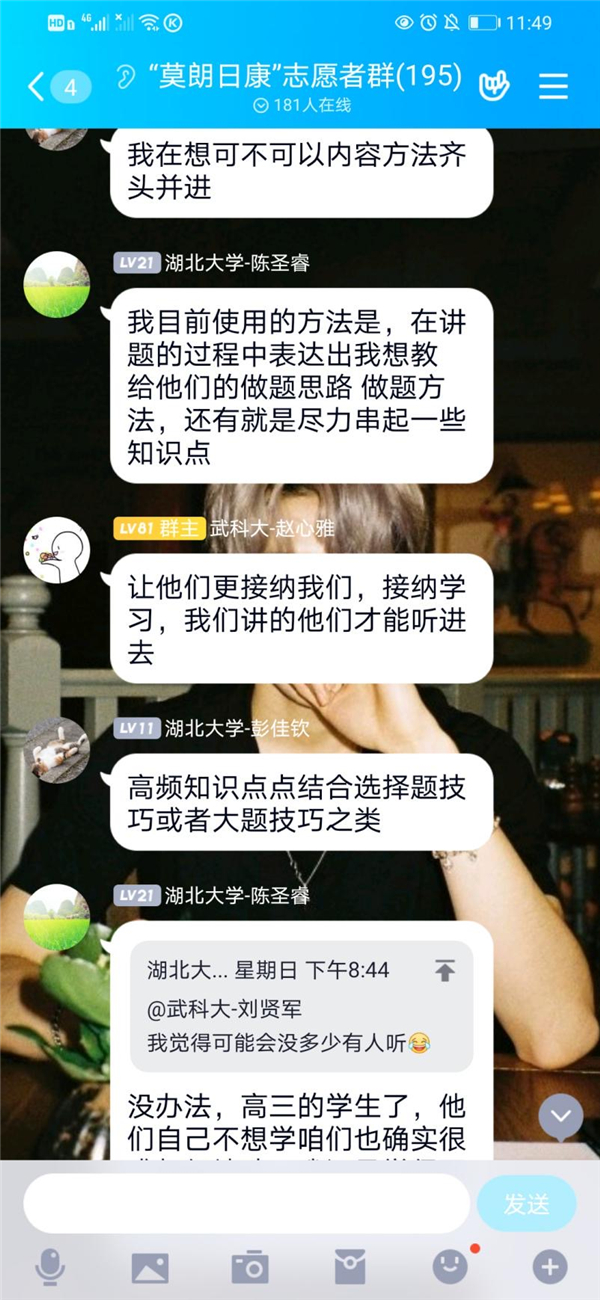Send a red packet envelope
This screenshot has height=1300, width=600.
click(x=350, y=1267)
